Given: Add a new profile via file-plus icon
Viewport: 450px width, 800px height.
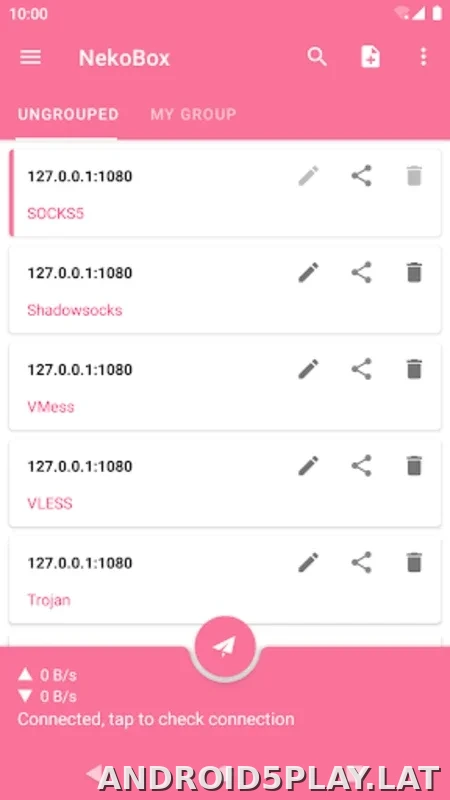Looking at the screenshot, I should [370, 57].
